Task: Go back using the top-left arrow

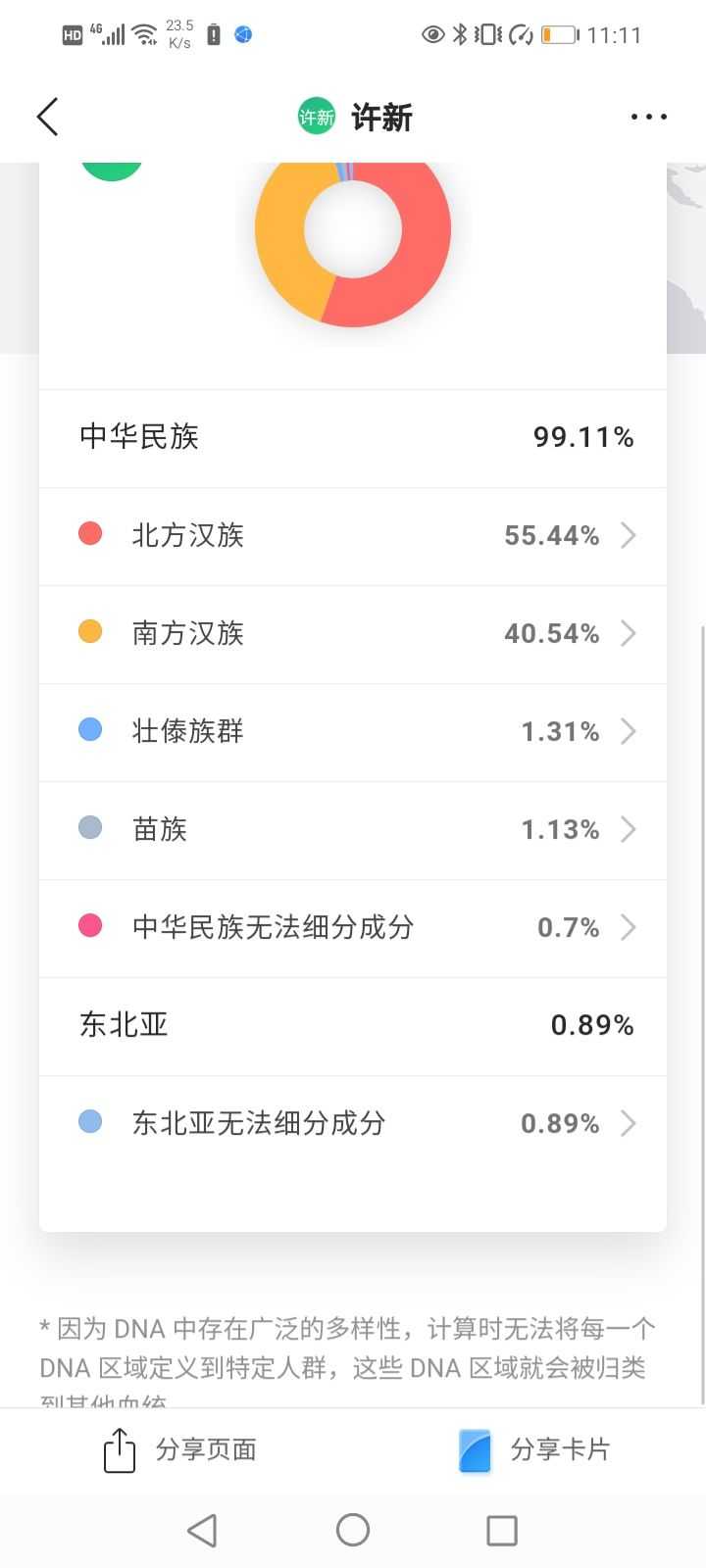Action: (47, 117)
